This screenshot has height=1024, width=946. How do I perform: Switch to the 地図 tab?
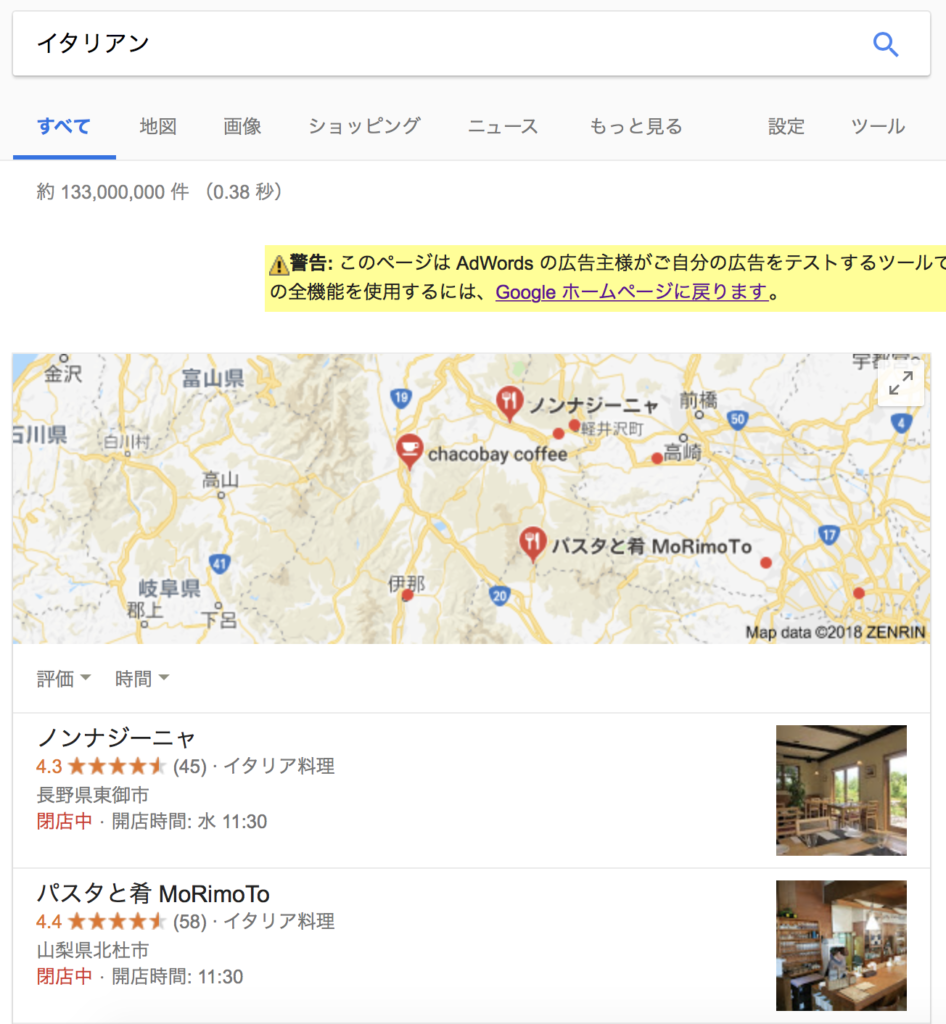point(158,126)
